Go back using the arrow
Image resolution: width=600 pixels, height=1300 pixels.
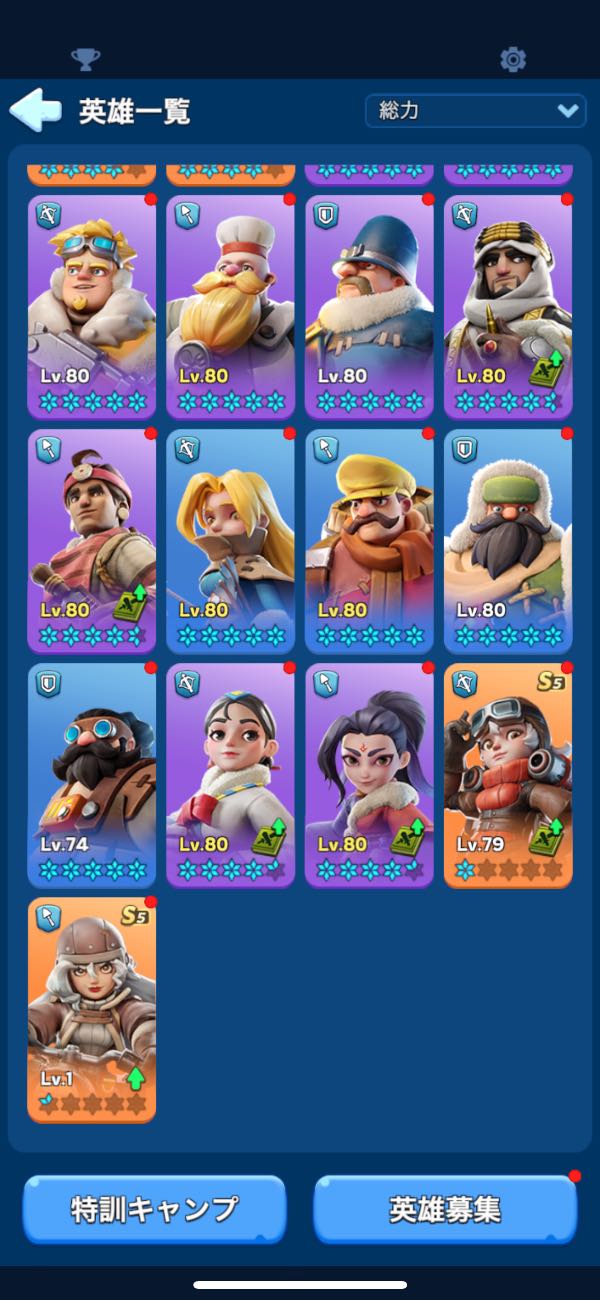35,110
